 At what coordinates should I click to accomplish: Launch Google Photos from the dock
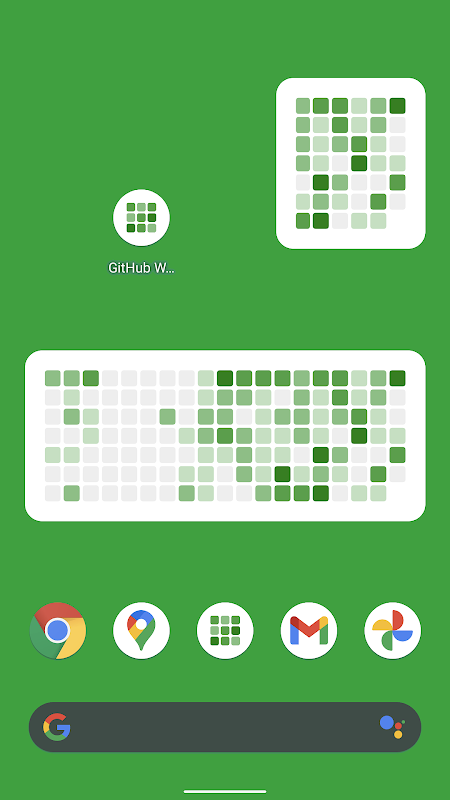(392, 631)
